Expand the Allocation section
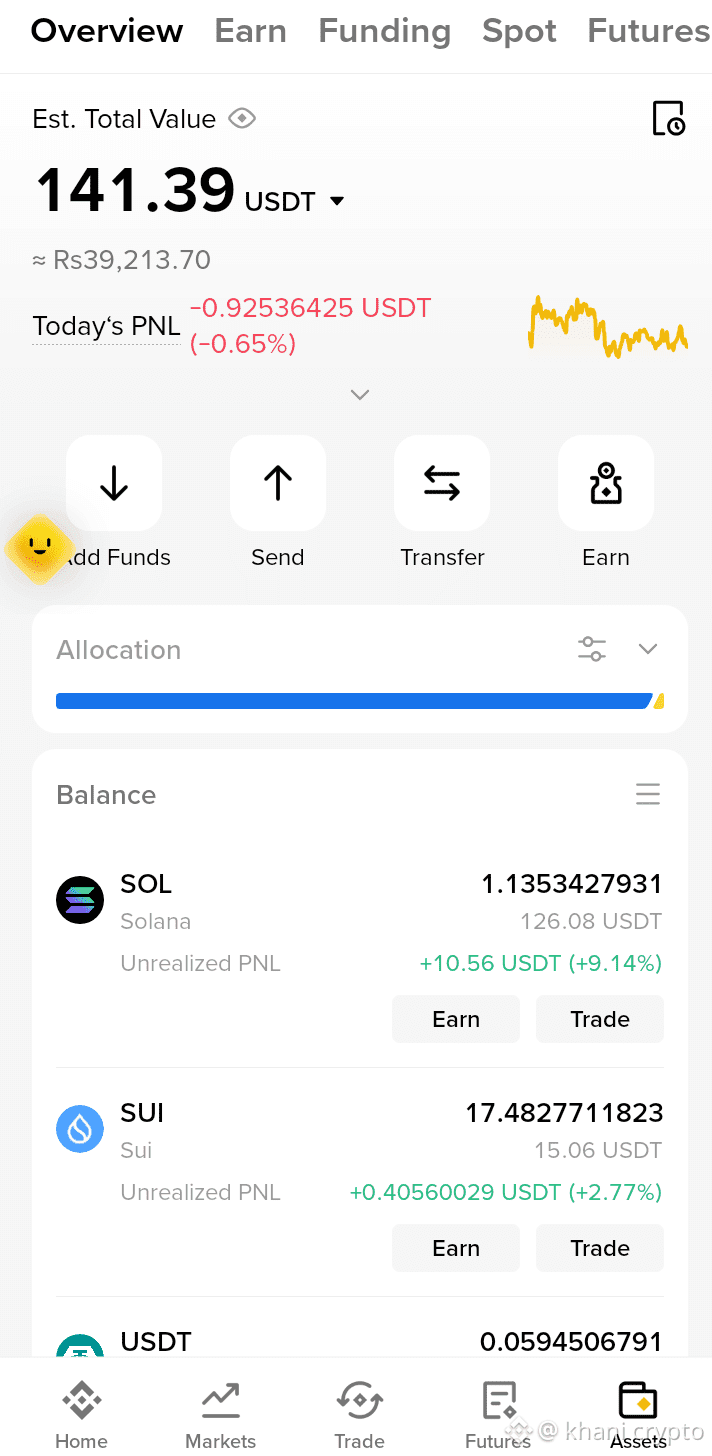 pos(648,649)
